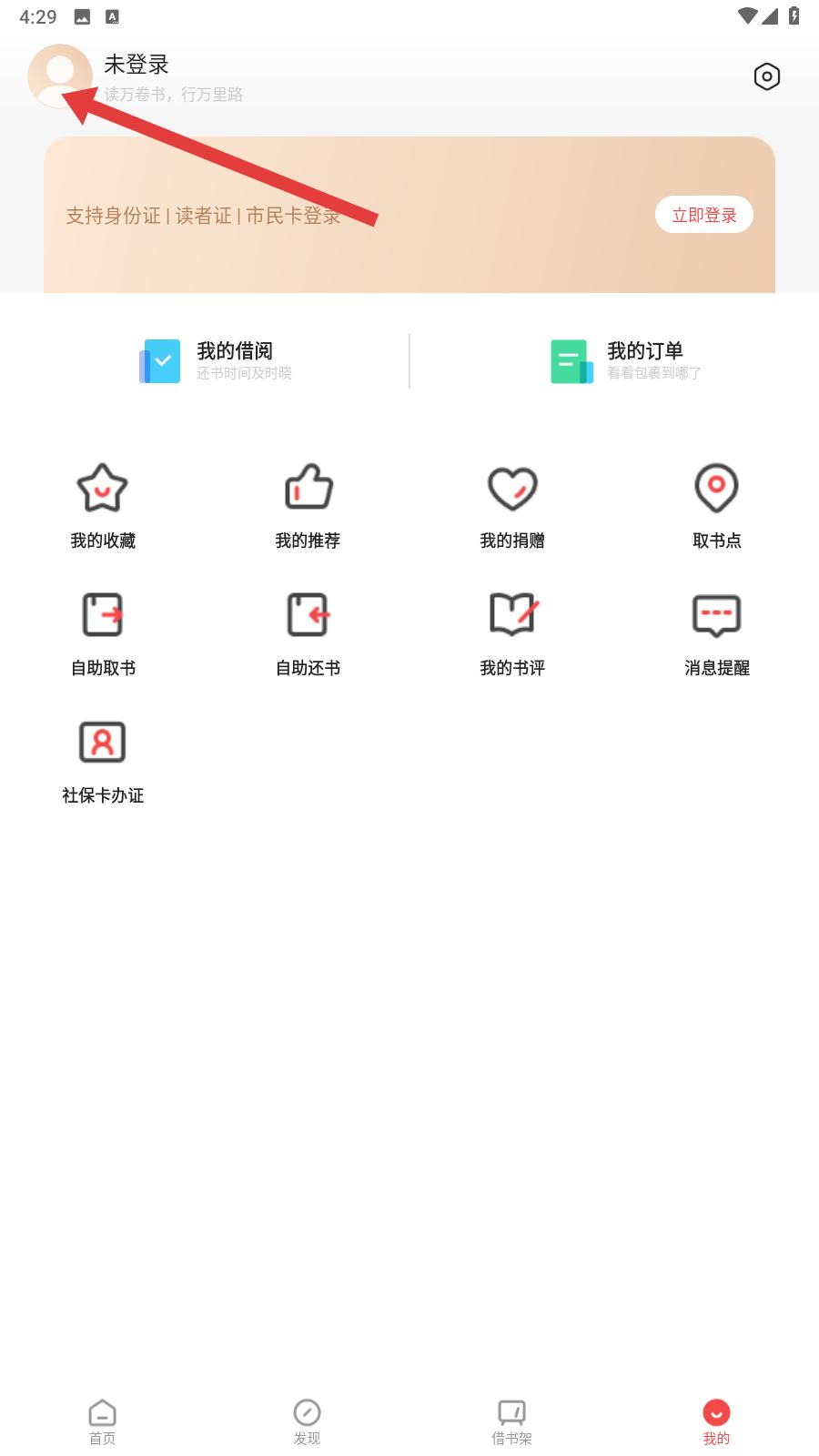Switch to the 首页 home tab
The height and width of the screenshot is (1456, 819).
(x=102, y=1422)
